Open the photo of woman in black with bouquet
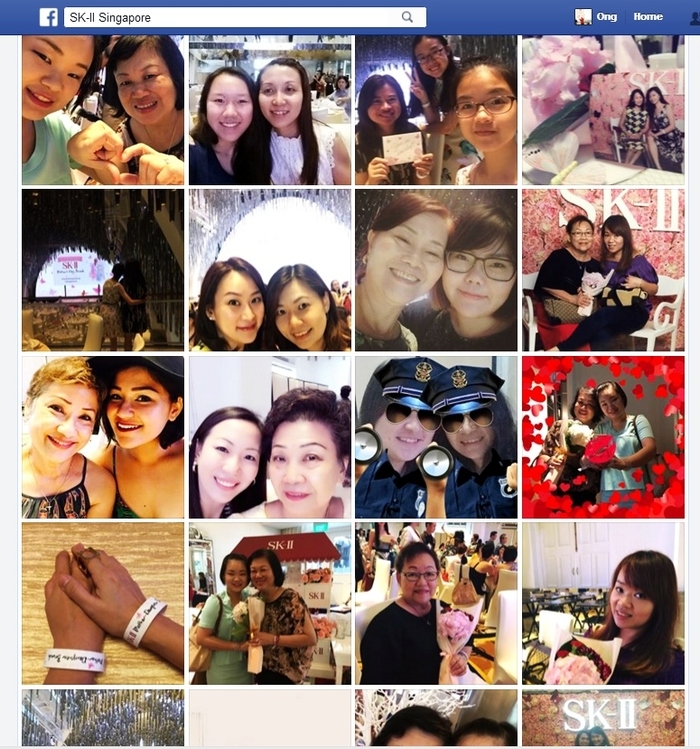The height and width of the screenshot is (749, 700). 436,602
